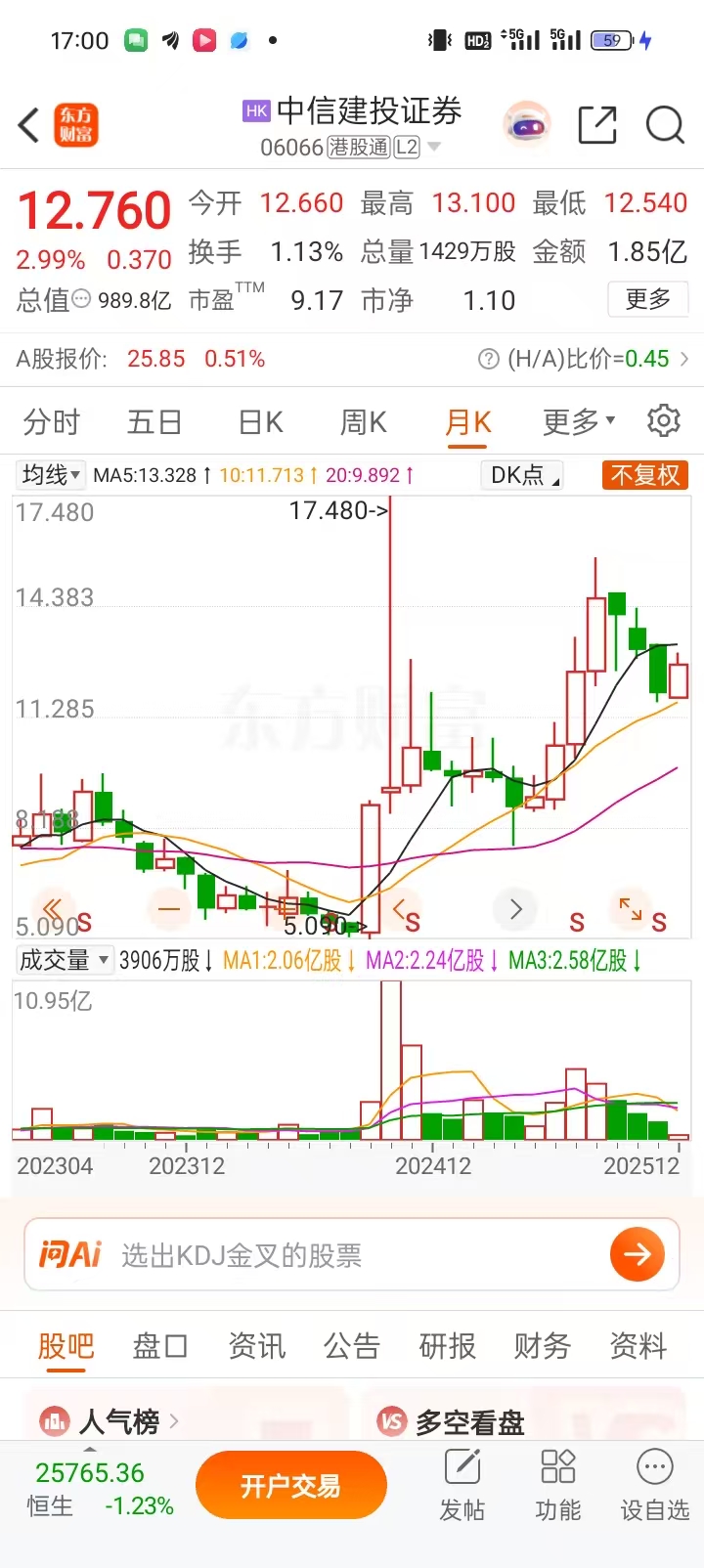The height and width of the screenshot is (1568, 704).
Task: Write a new post via 发帖
Action: (462, 1486)
